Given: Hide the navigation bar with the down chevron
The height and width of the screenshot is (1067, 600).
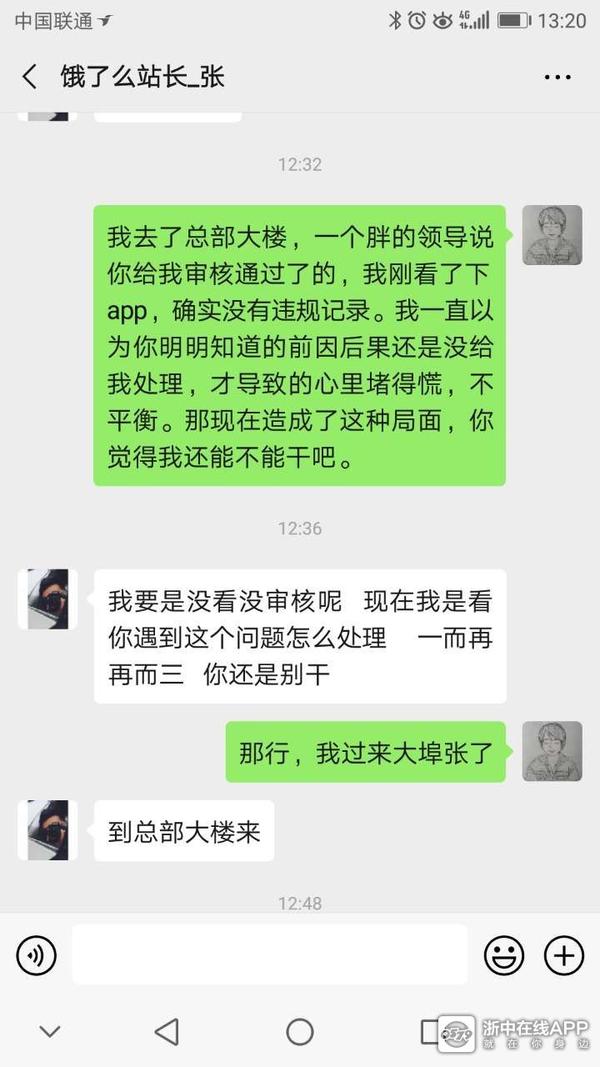Looking at the screenshot, I should click(49, 1032).
